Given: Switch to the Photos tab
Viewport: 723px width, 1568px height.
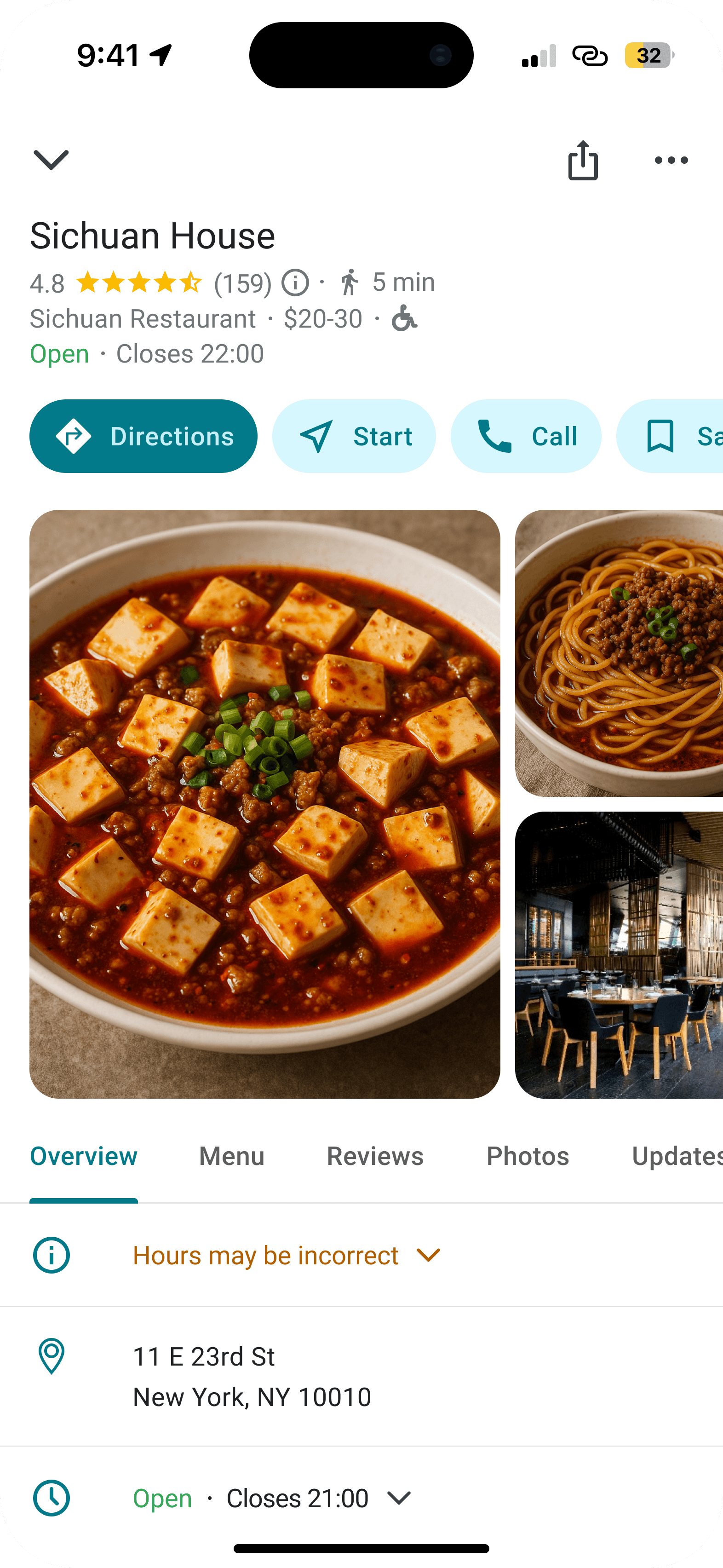Looking at the screenshot, I should tap(528, 1156).
